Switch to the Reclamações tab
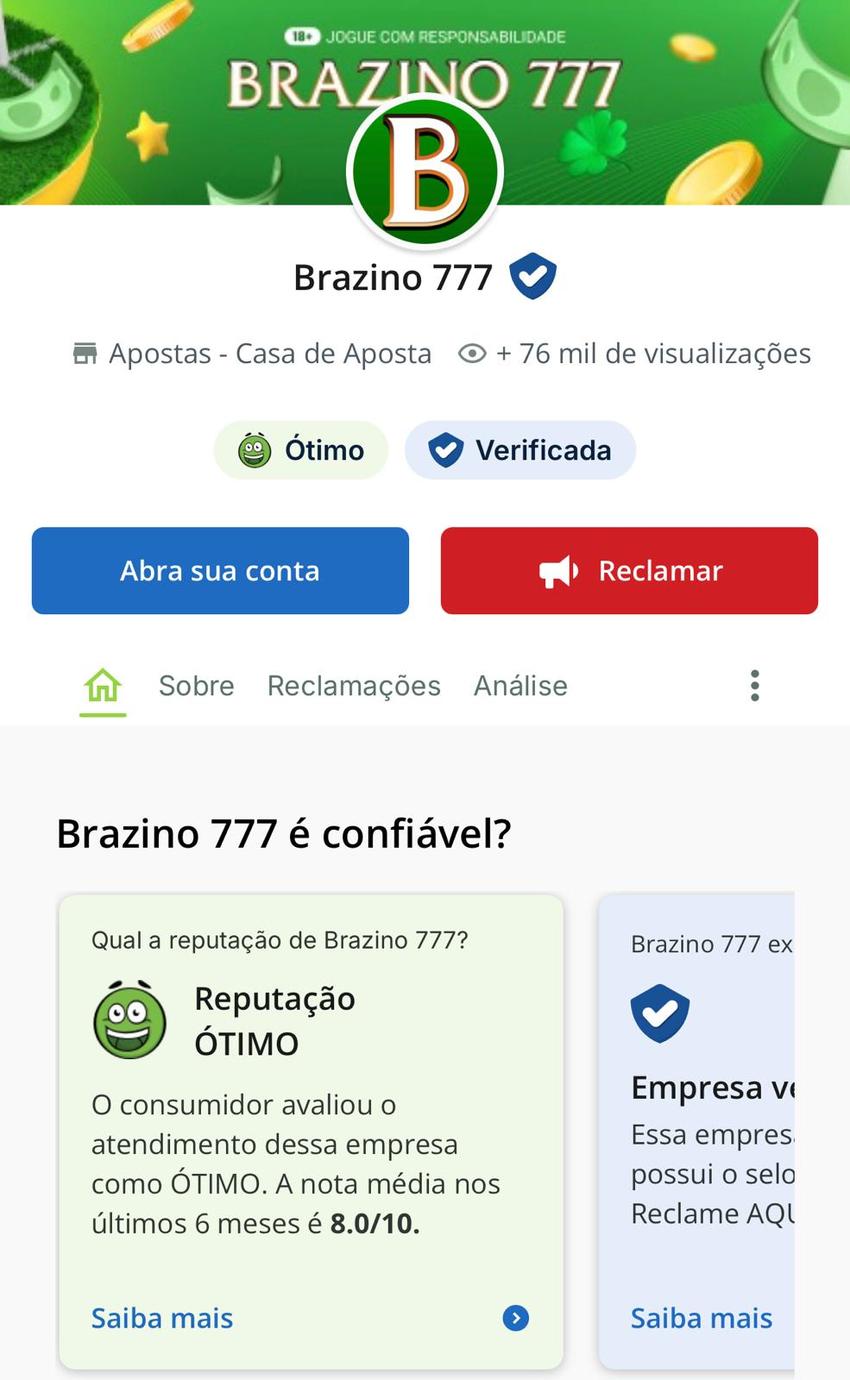 [x=354, y=686]
